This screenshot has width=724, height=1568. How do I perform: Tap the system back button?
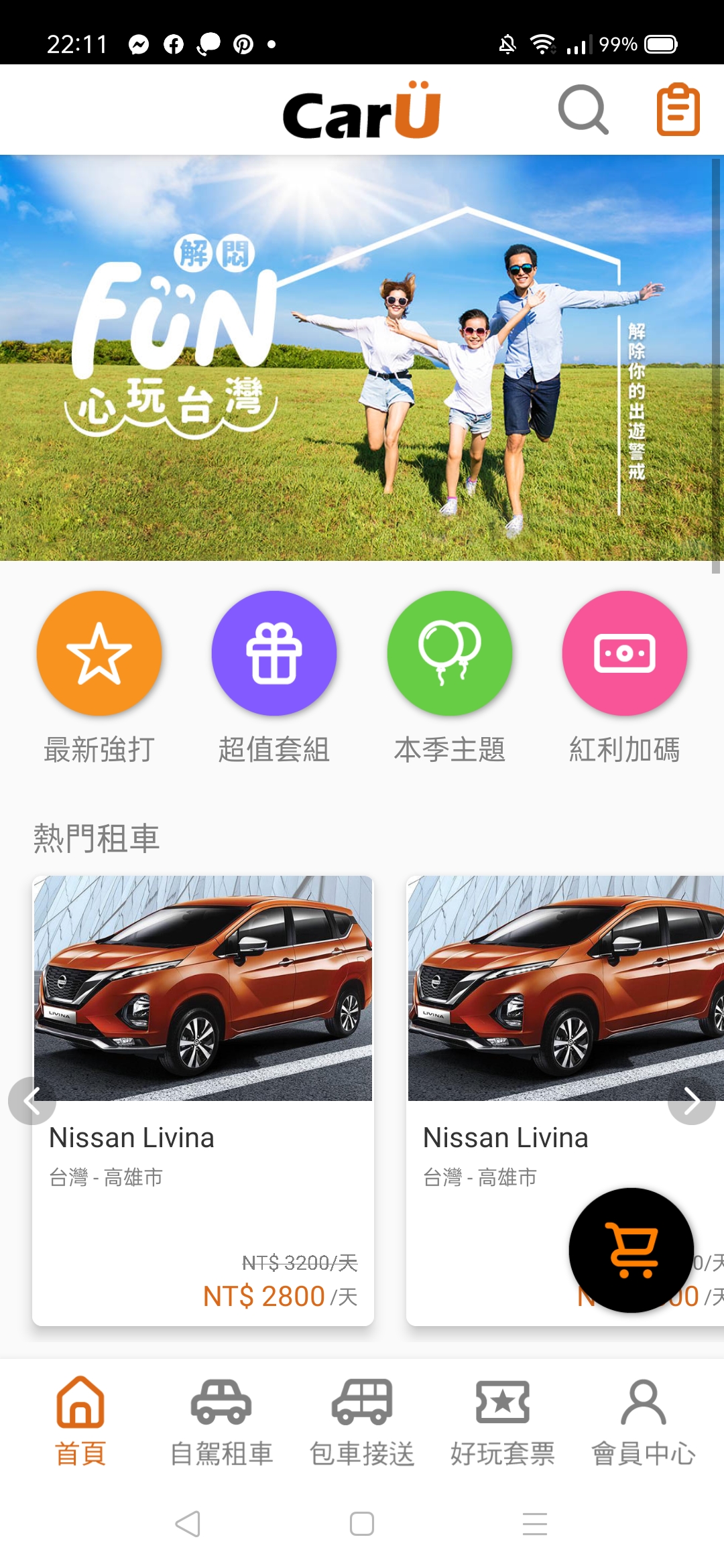coord(188,1524)
